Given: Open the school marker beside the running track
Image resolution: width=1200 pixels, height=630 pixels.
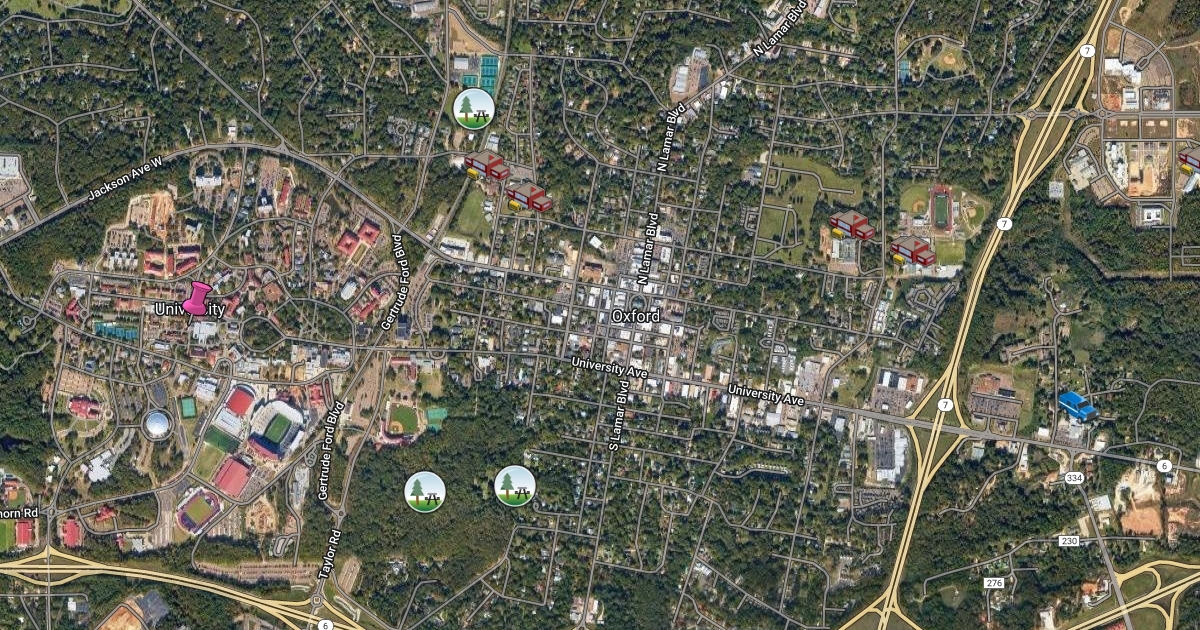Looking at the screenshot, I should point(913,251).
